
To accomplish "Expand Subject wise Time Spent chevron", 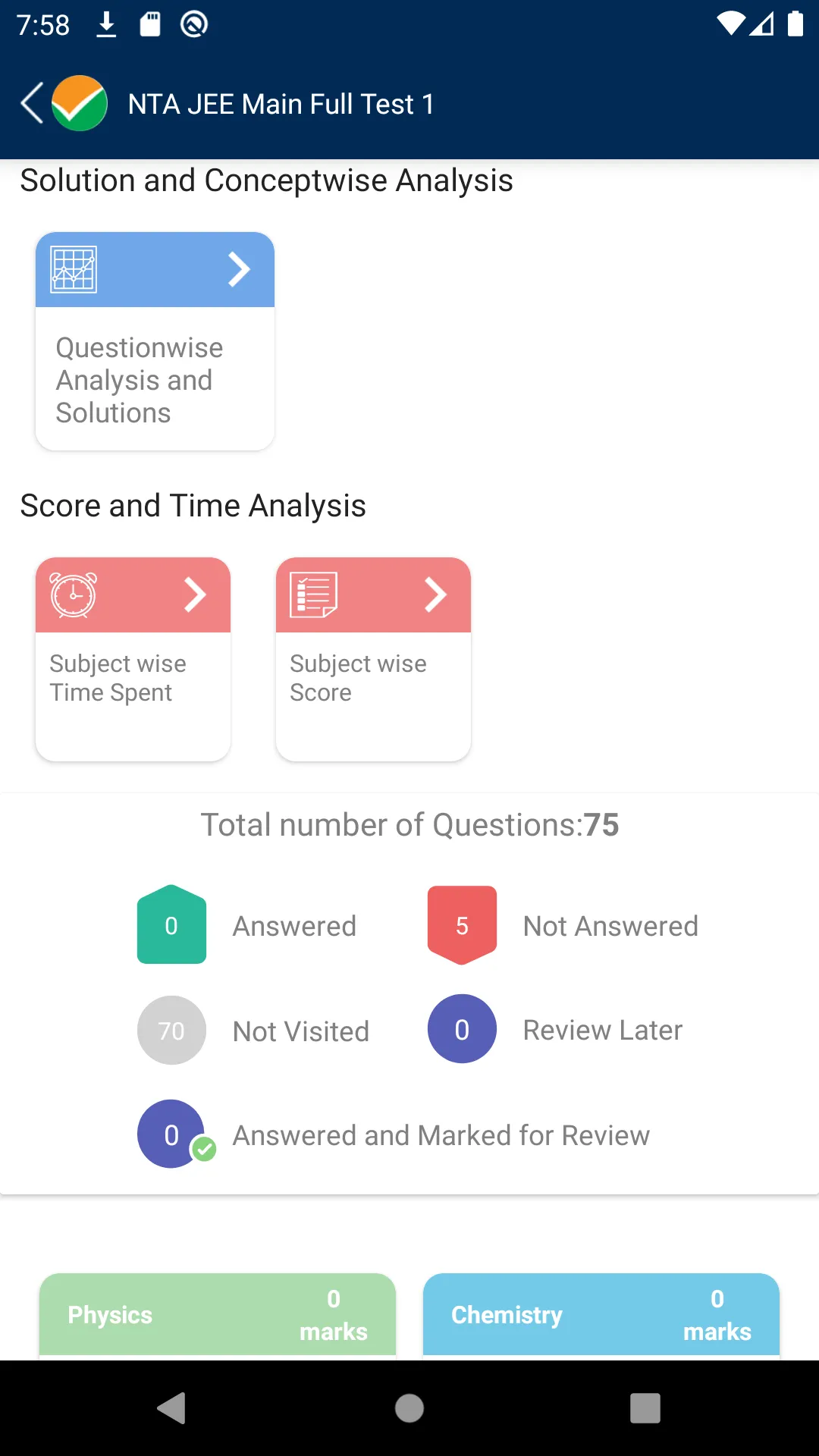I will tap(196, 595).
